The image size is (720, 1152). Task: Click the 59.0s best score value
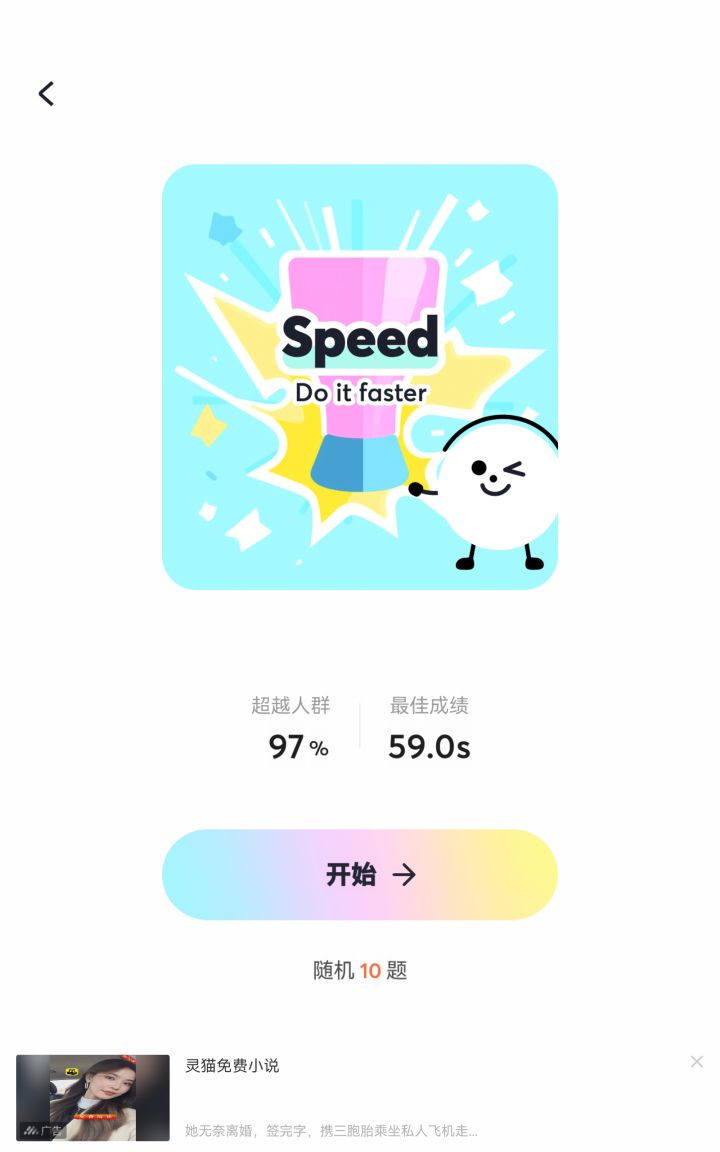(x=429, y=748)
